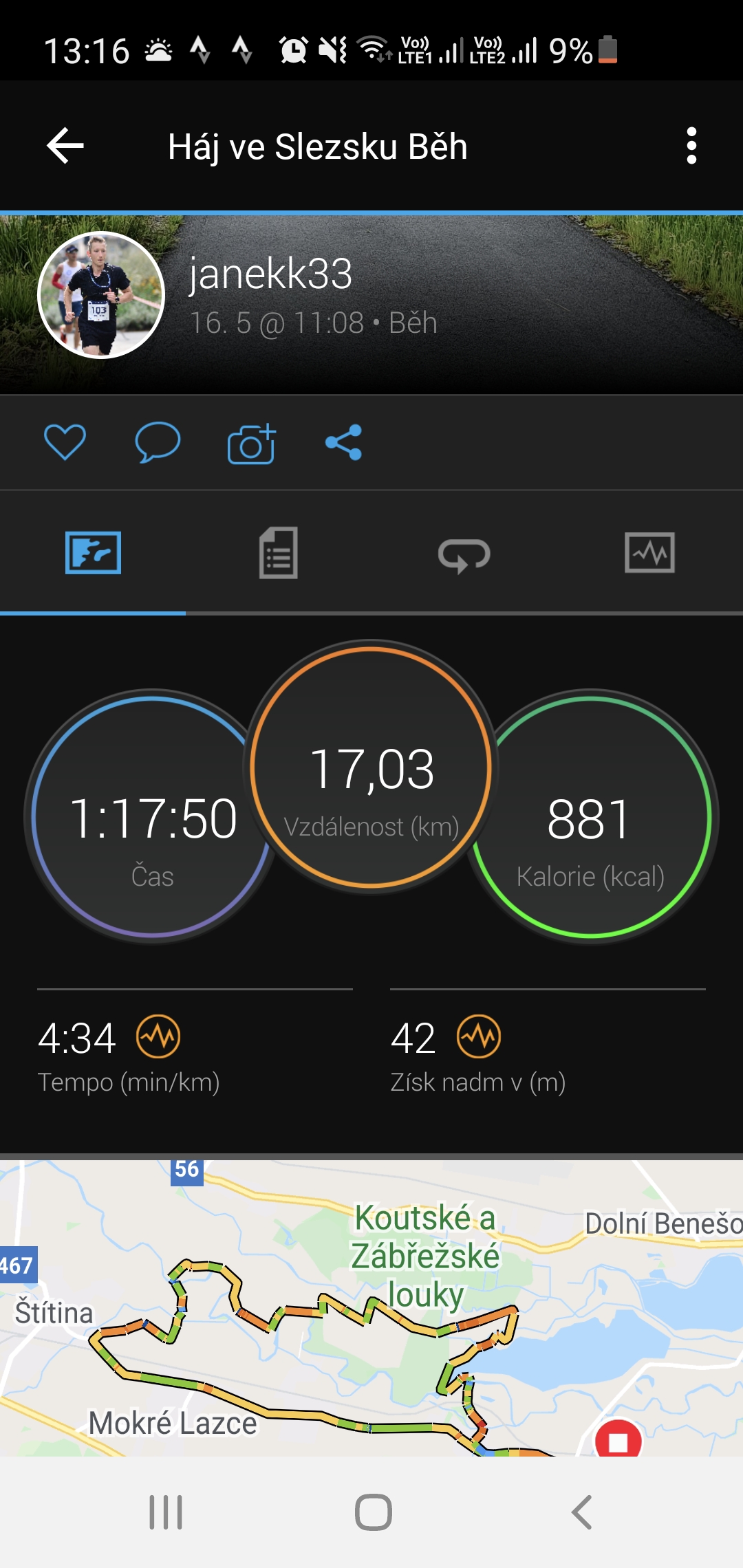Image resolution: width=743 pixels, height=1568 pixels.
Task: Go back using the app bar arrow
Action: coord(65,146)
